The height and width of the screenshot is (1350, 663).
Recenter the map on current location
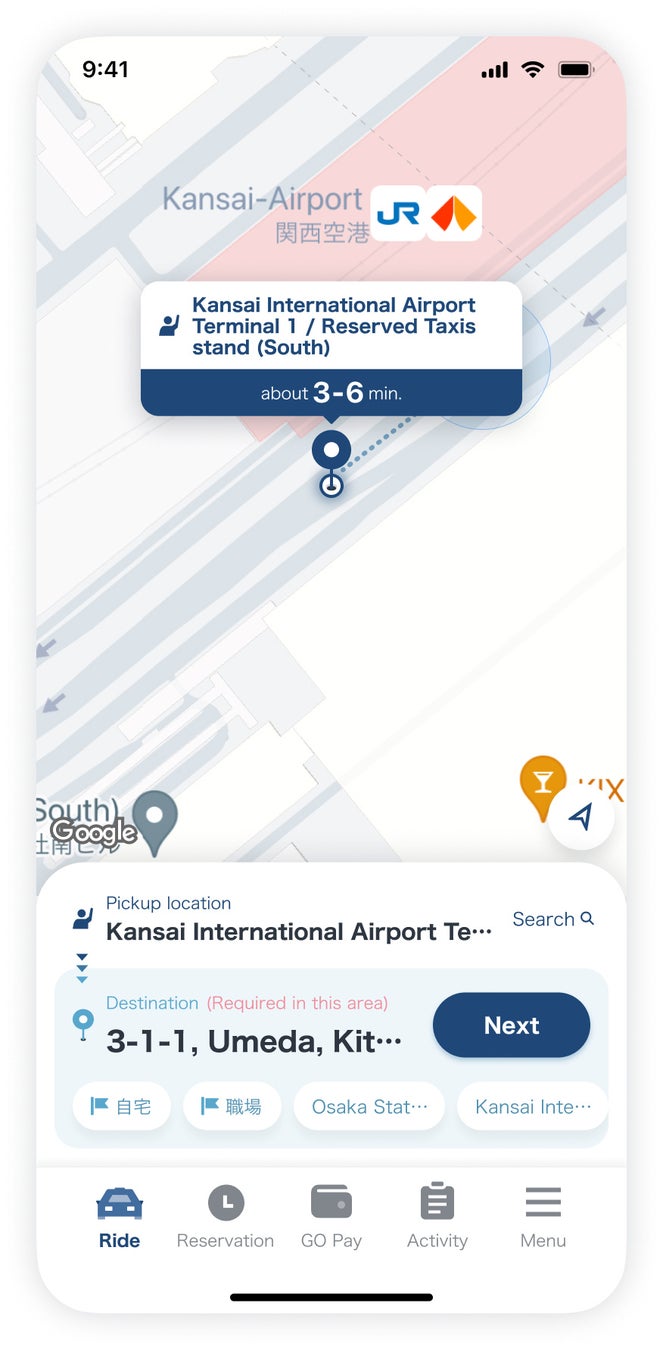coord(581,817)
